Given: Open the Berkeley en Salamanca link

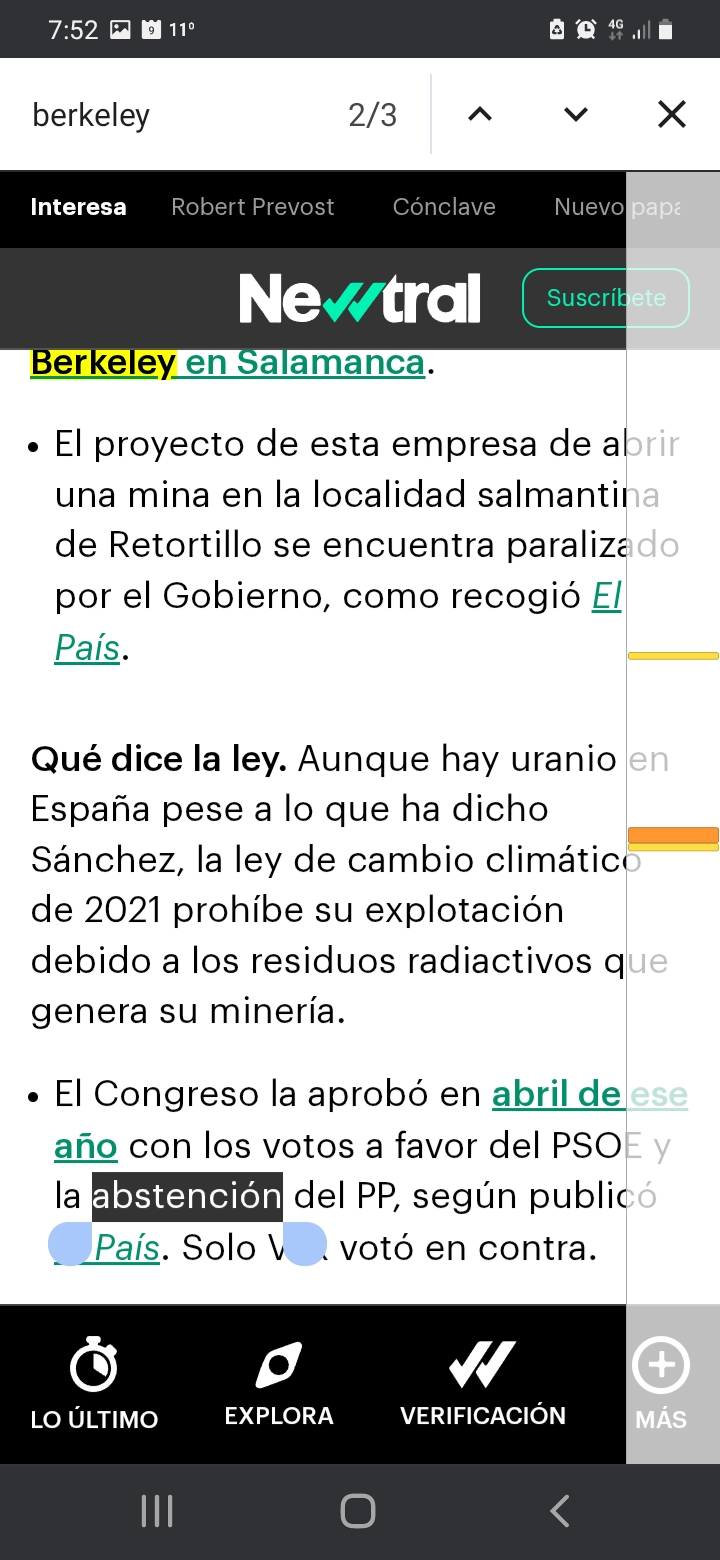Looking at the screenshot, I should point(228,362).
